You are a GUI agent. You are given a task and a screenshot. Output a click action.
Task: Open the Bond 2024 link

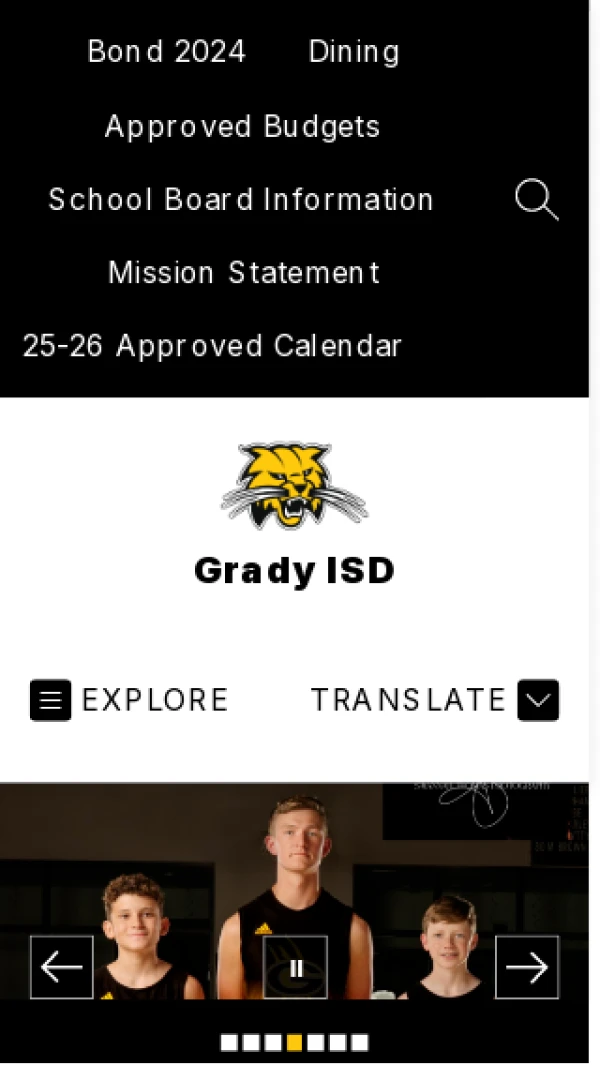[166, 52]
